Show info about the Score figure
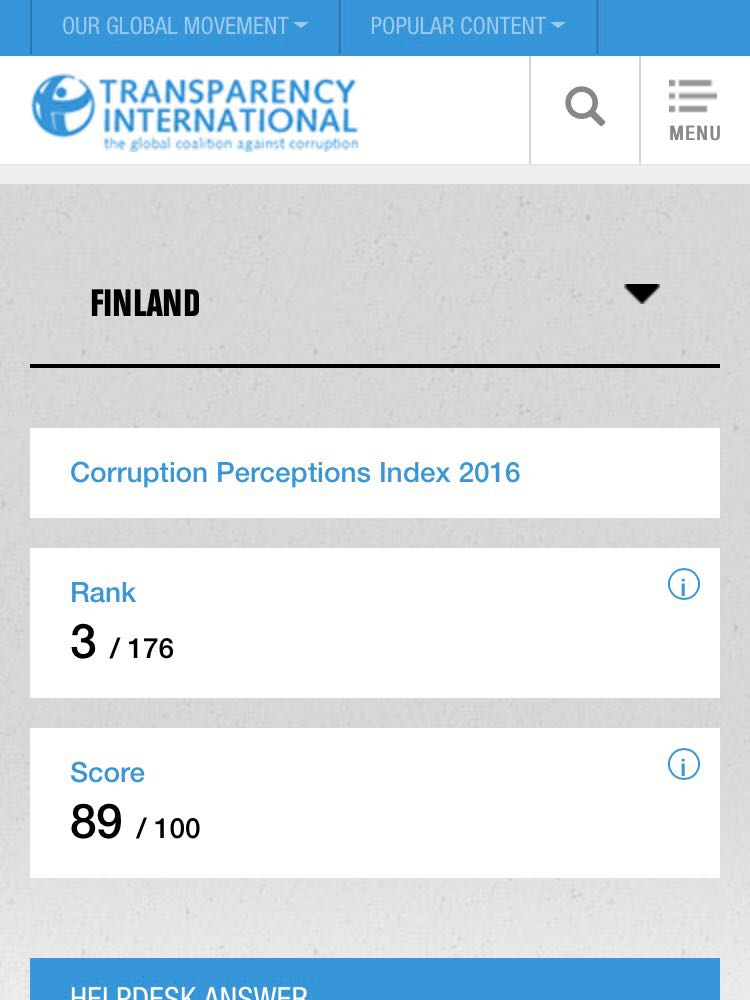This screenshot has height=1000, width=750. coord(684,765)
